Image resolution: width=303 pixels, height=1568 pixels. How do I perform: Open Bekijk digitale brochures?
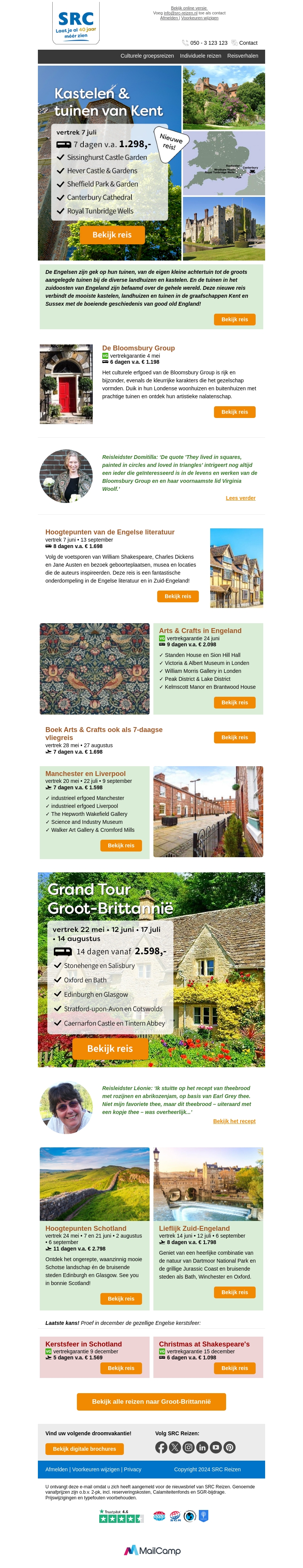tap(84, 1449)
